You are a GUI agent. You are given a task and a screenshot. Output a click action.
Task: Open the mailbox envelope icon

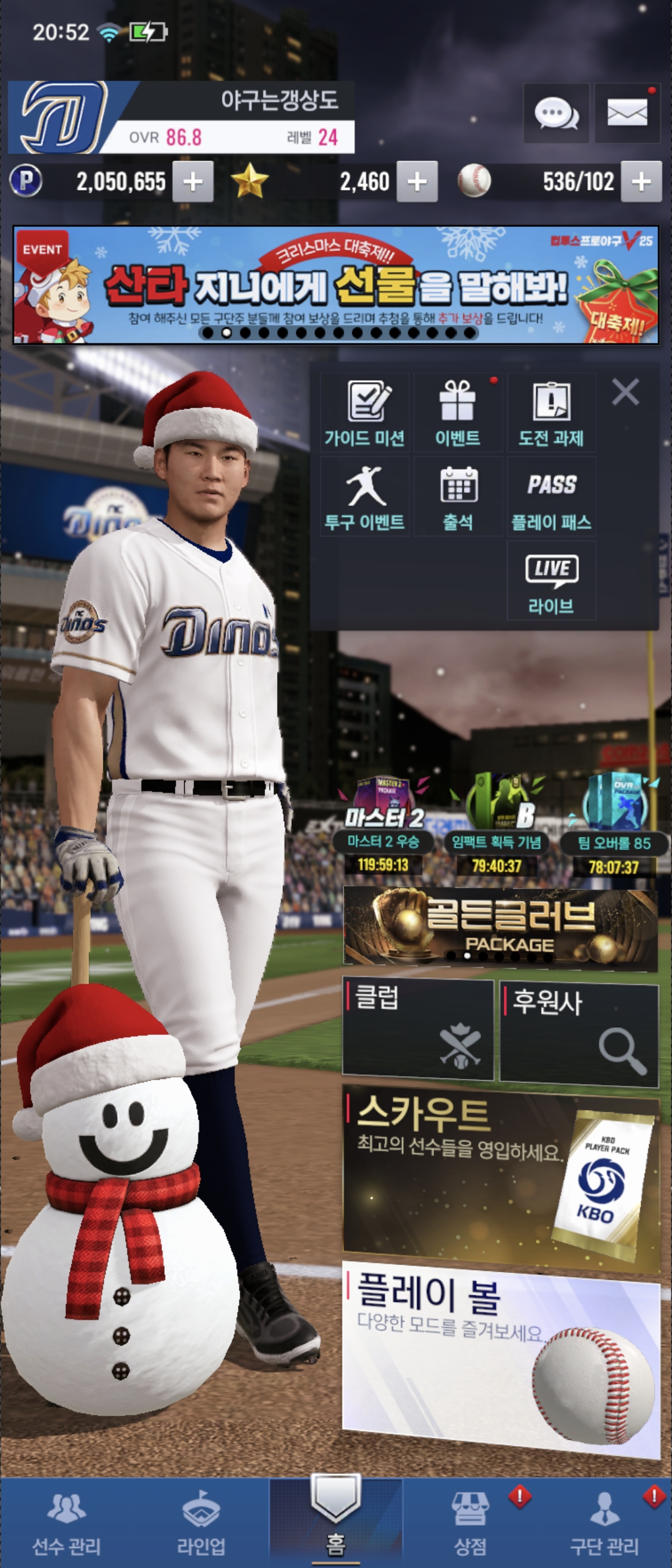[627, 114]
